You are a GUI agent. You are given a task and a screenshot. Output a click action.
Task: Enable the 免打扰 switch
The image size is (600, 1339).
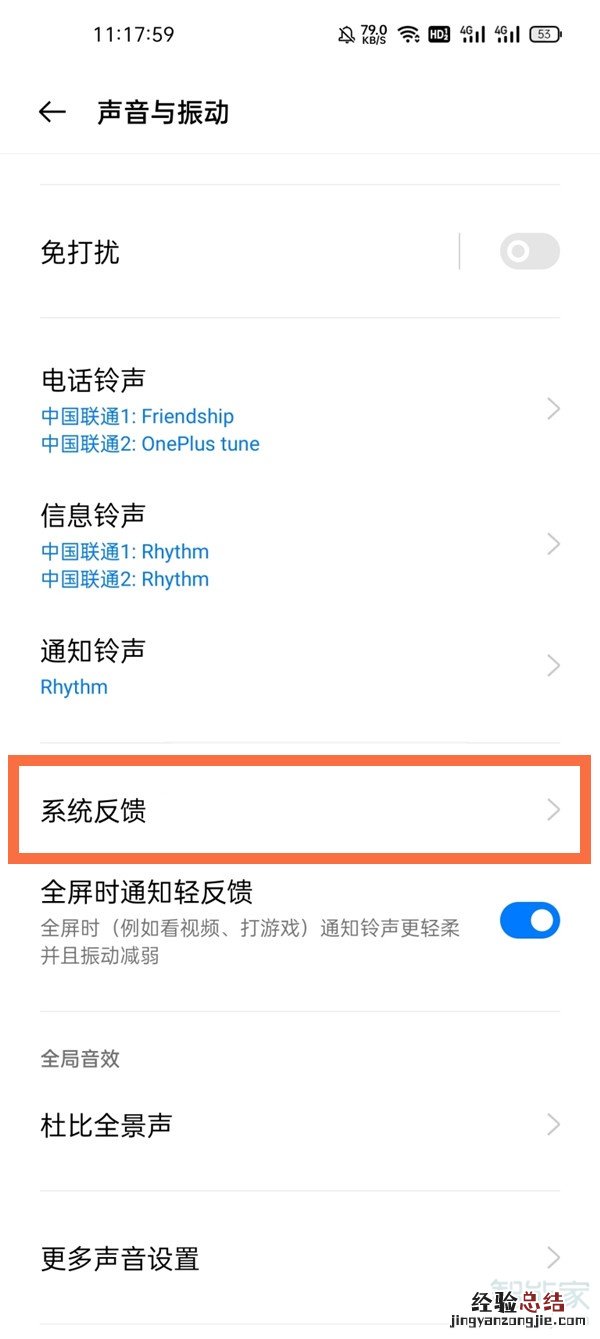coord(529,252)
